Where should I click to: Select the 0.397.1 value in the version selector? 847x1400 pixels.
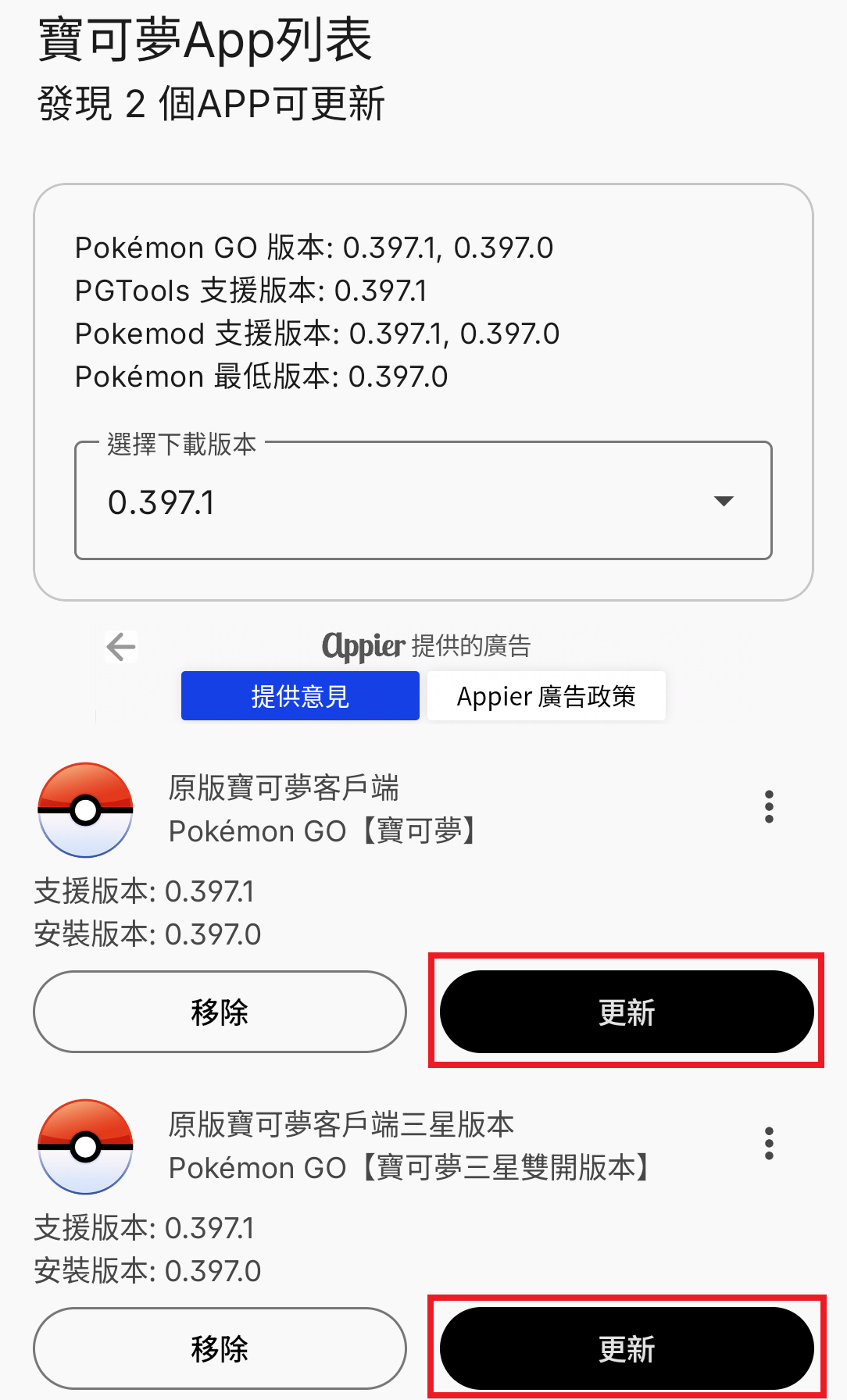(162, 501)
